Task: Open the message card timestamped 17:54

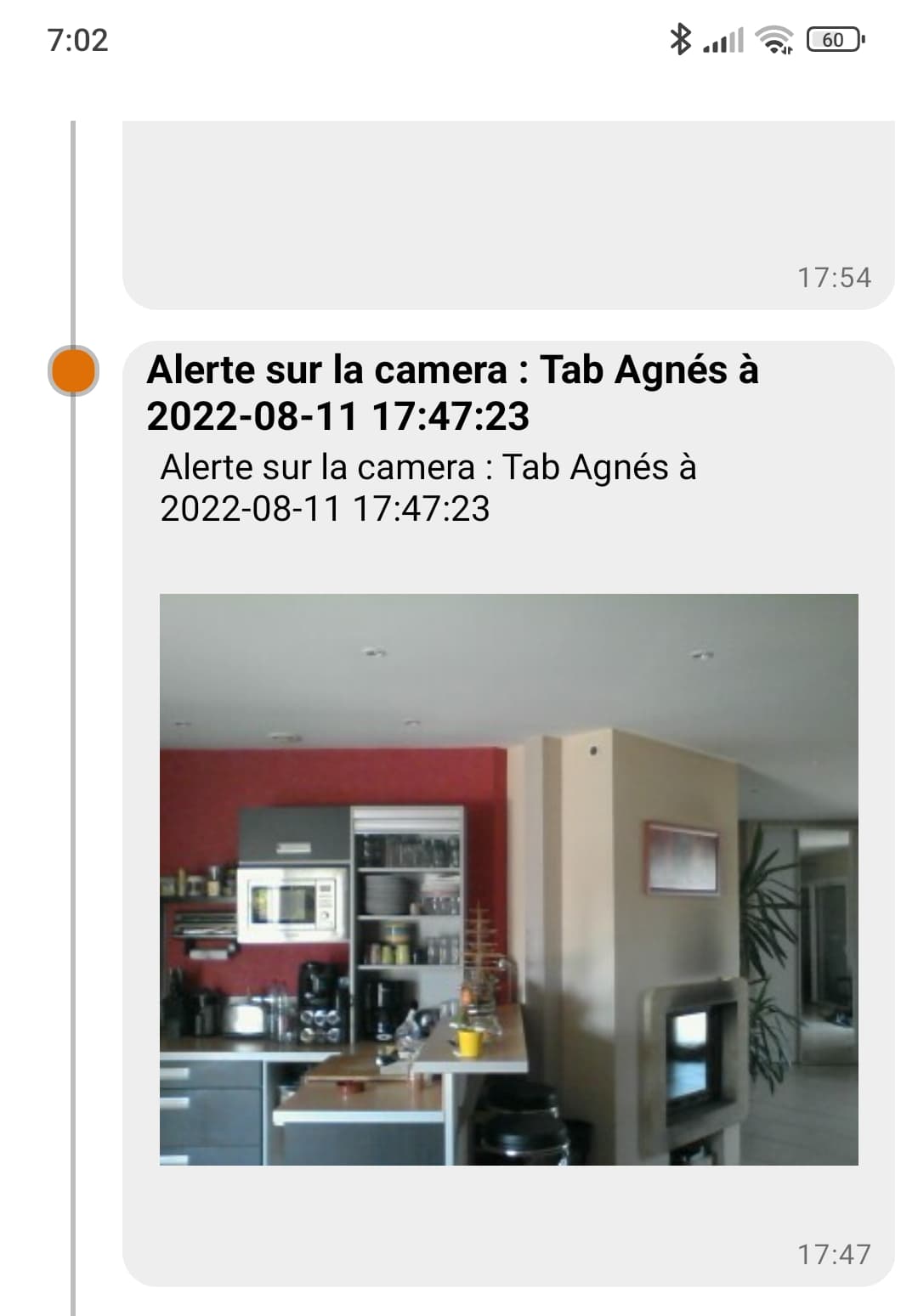Action: [x=508, y=214]
